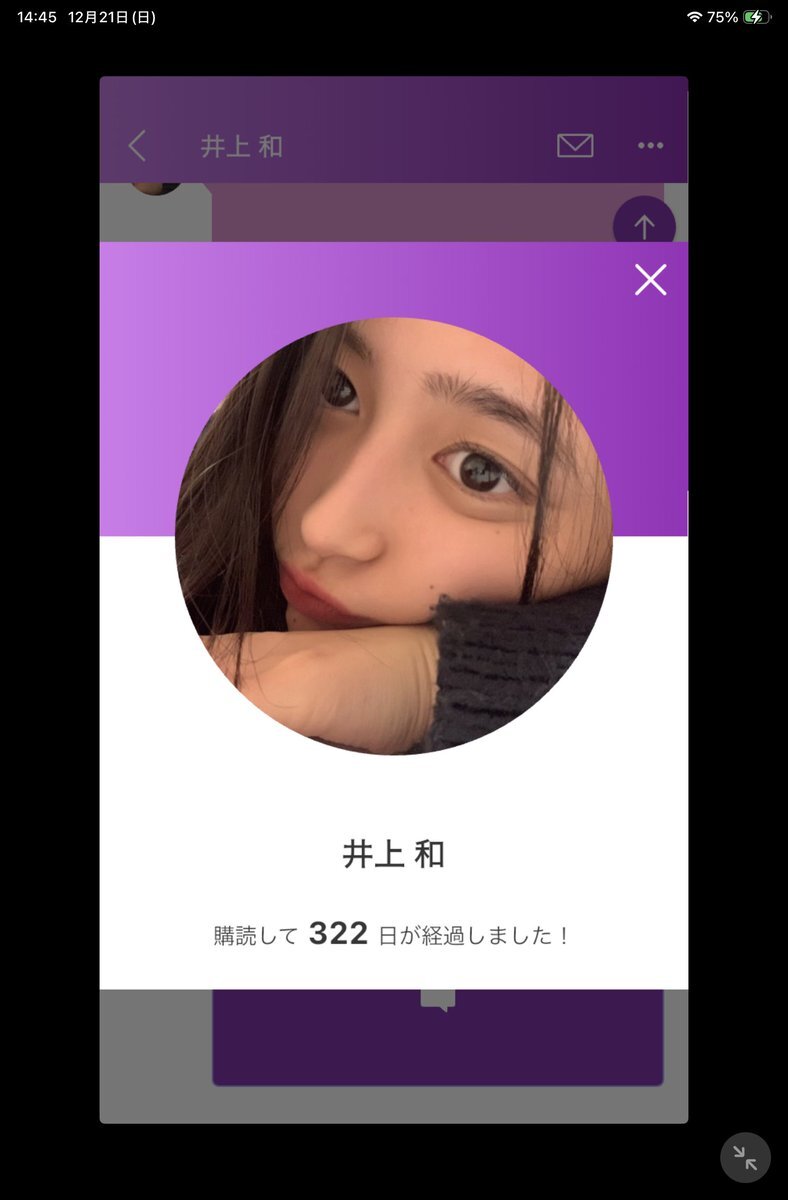Open the envelope mail icon
This screenshot has height=1200, width=788.
coord(575,146)
